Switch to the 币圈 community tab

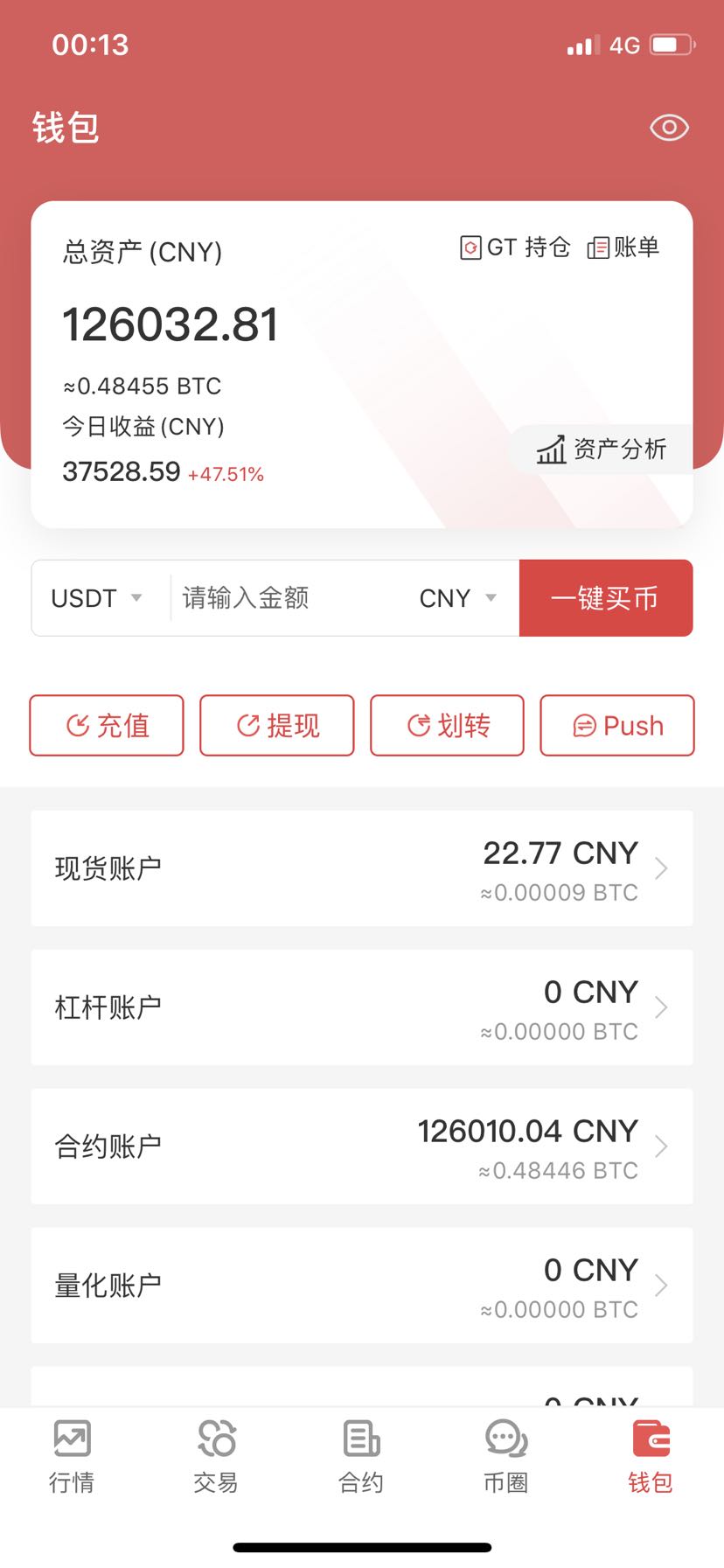pyautogui.click(x=505, y=1457)
